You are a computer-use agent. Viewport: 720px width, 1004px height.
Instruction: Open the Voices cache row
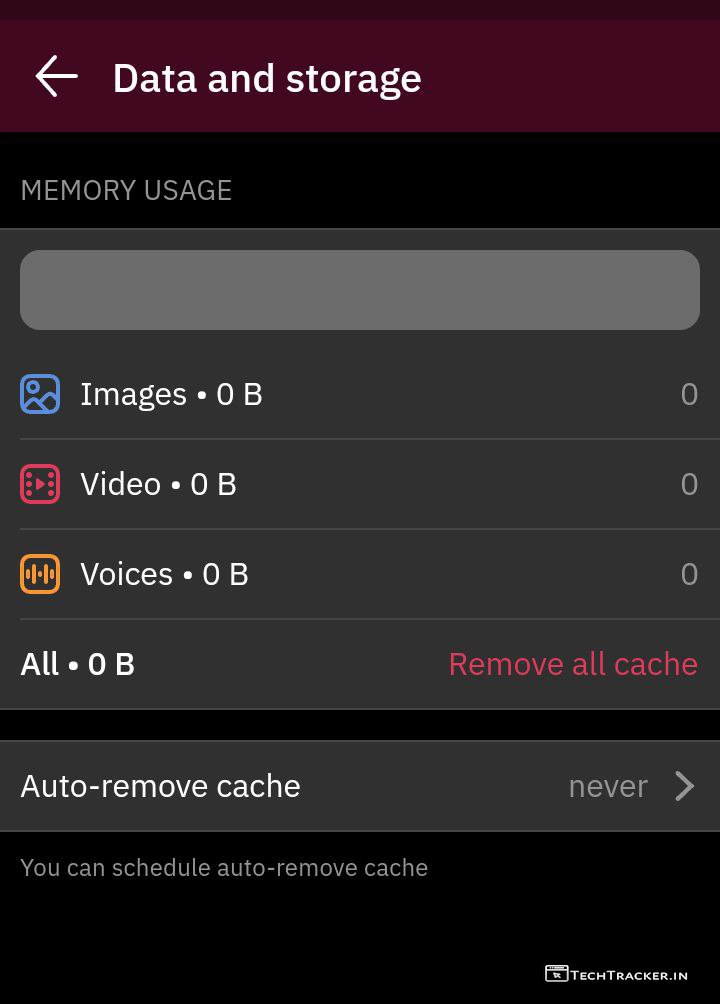(x=360, y=574)
